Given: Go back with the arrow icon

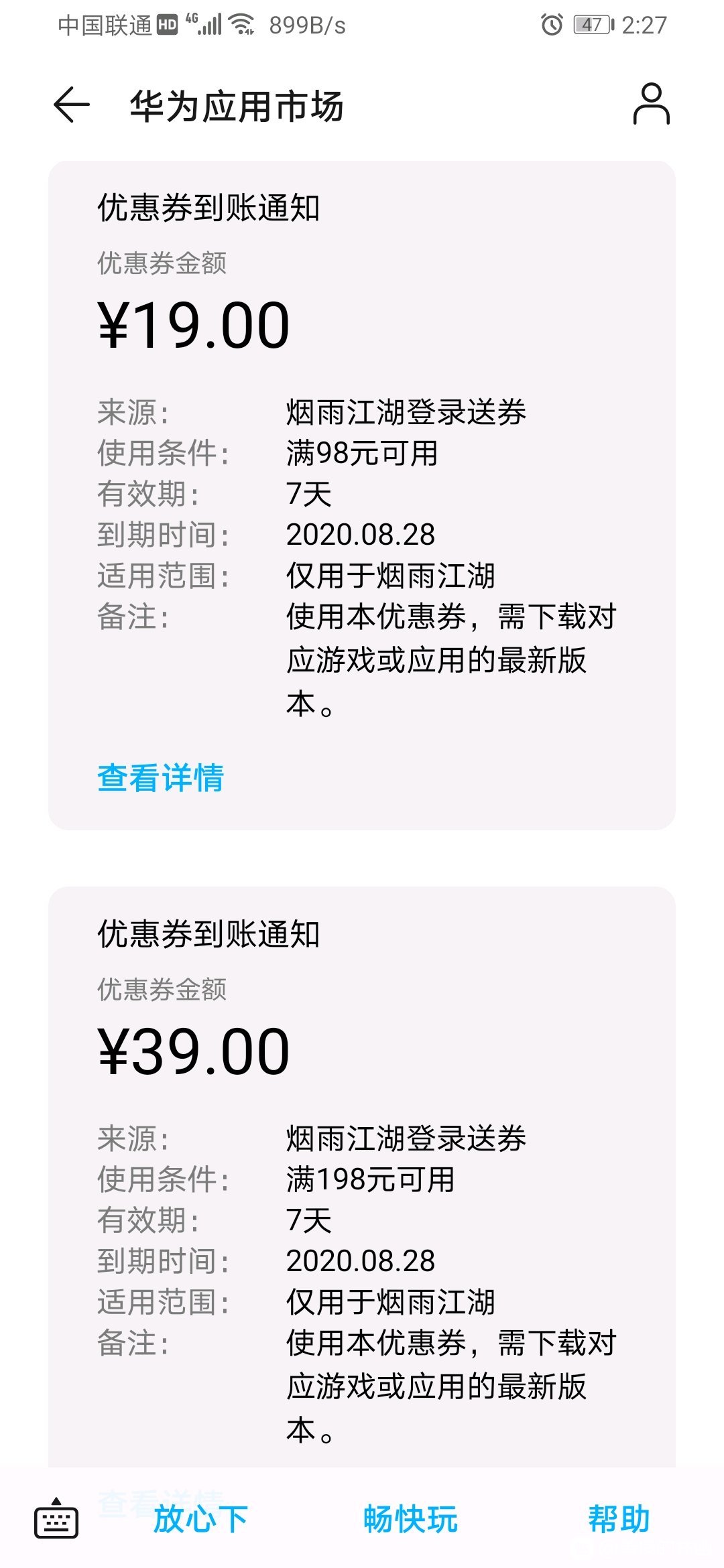Looking at the screenshot, I should [72, 105].
